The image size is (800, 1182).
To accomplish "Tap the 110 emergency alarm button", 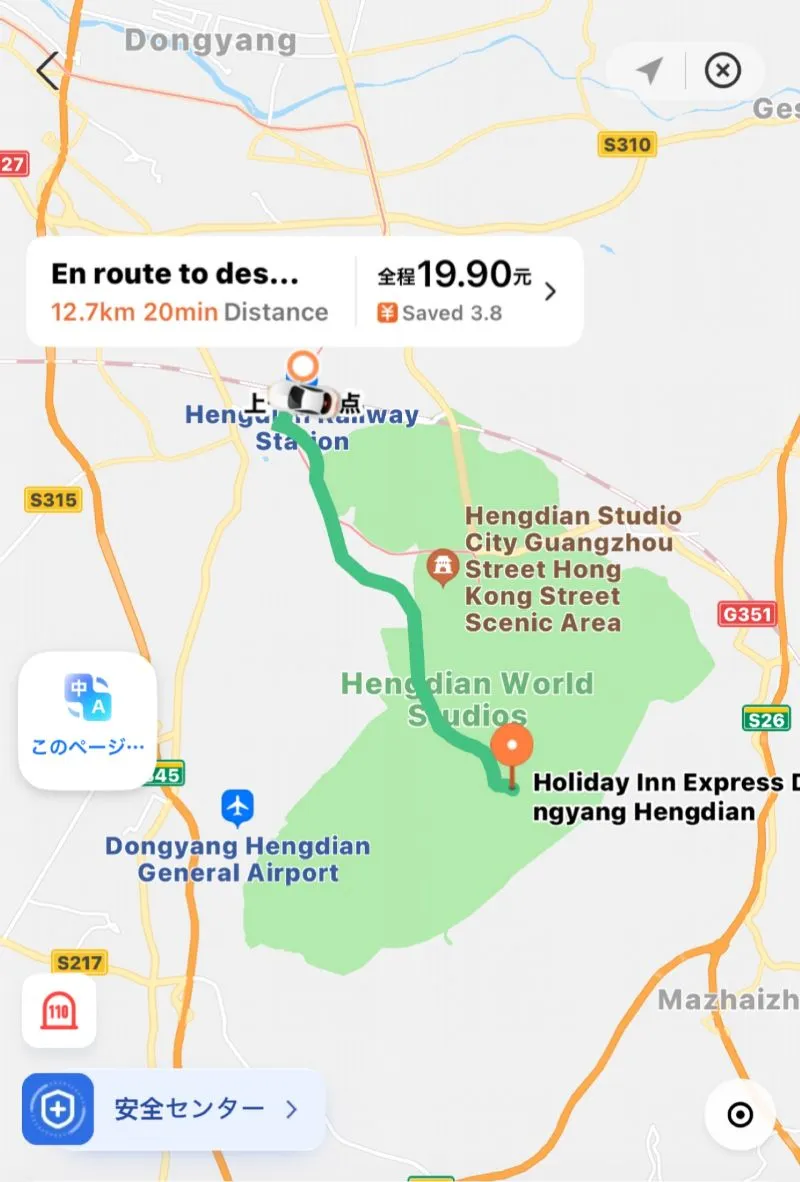I will [59, 1011].
